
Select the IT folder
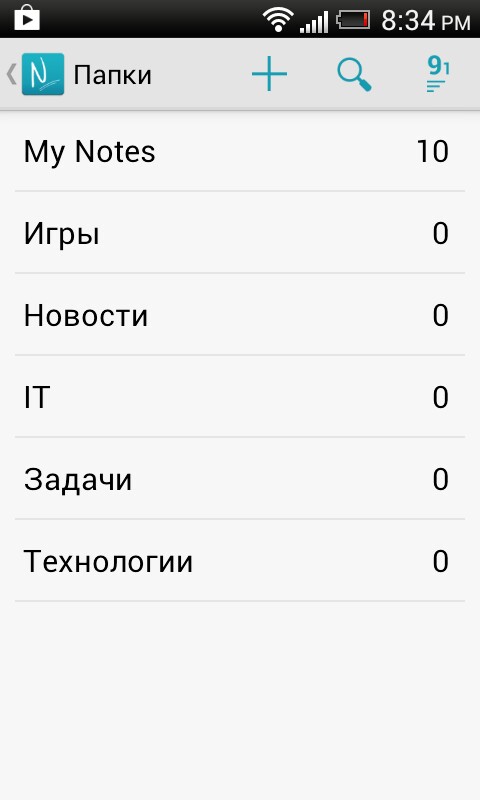(240, 396)
